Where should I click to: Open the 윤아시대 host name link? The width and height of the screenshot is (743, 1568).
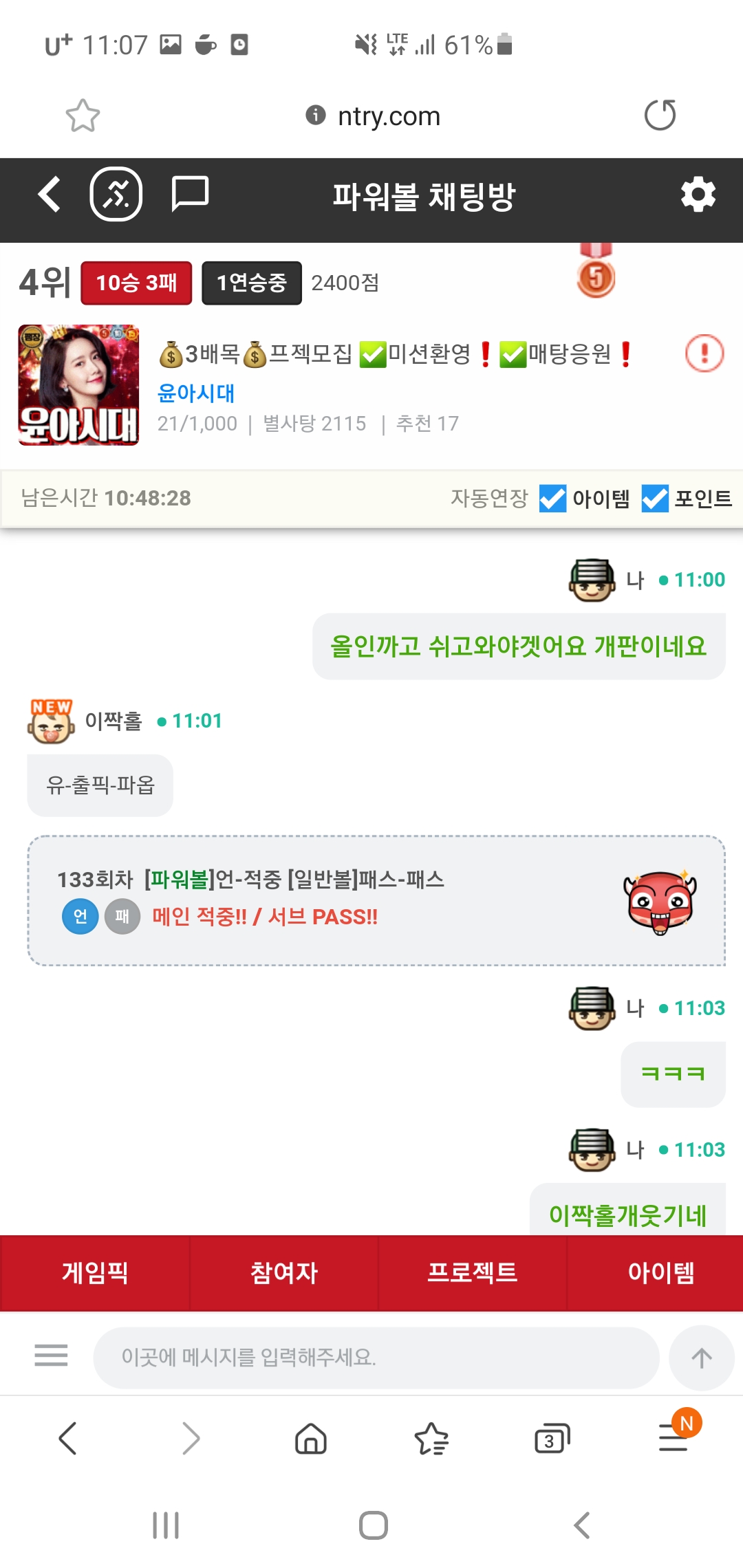pos(196,393)
